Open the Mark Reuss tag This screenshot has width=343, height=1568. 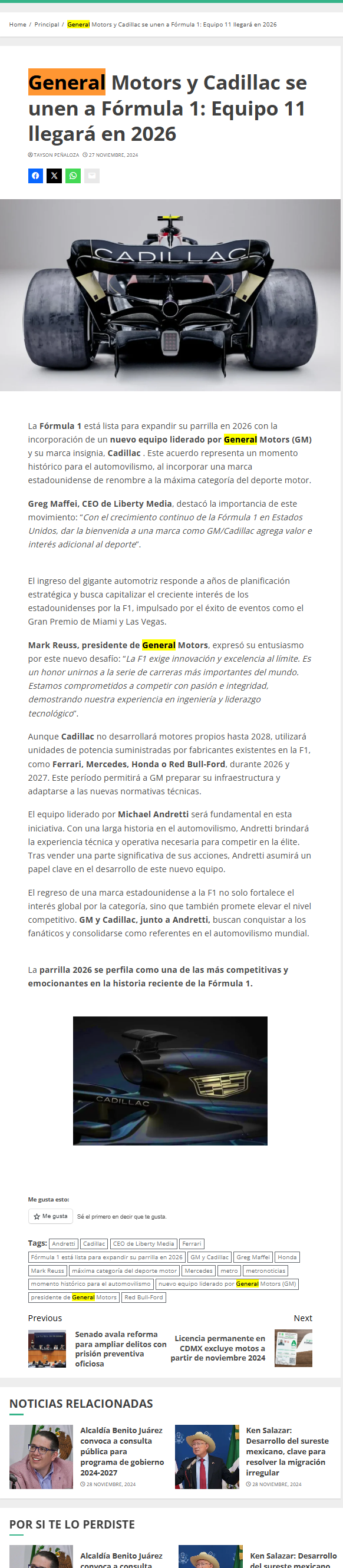[48, 1270]
